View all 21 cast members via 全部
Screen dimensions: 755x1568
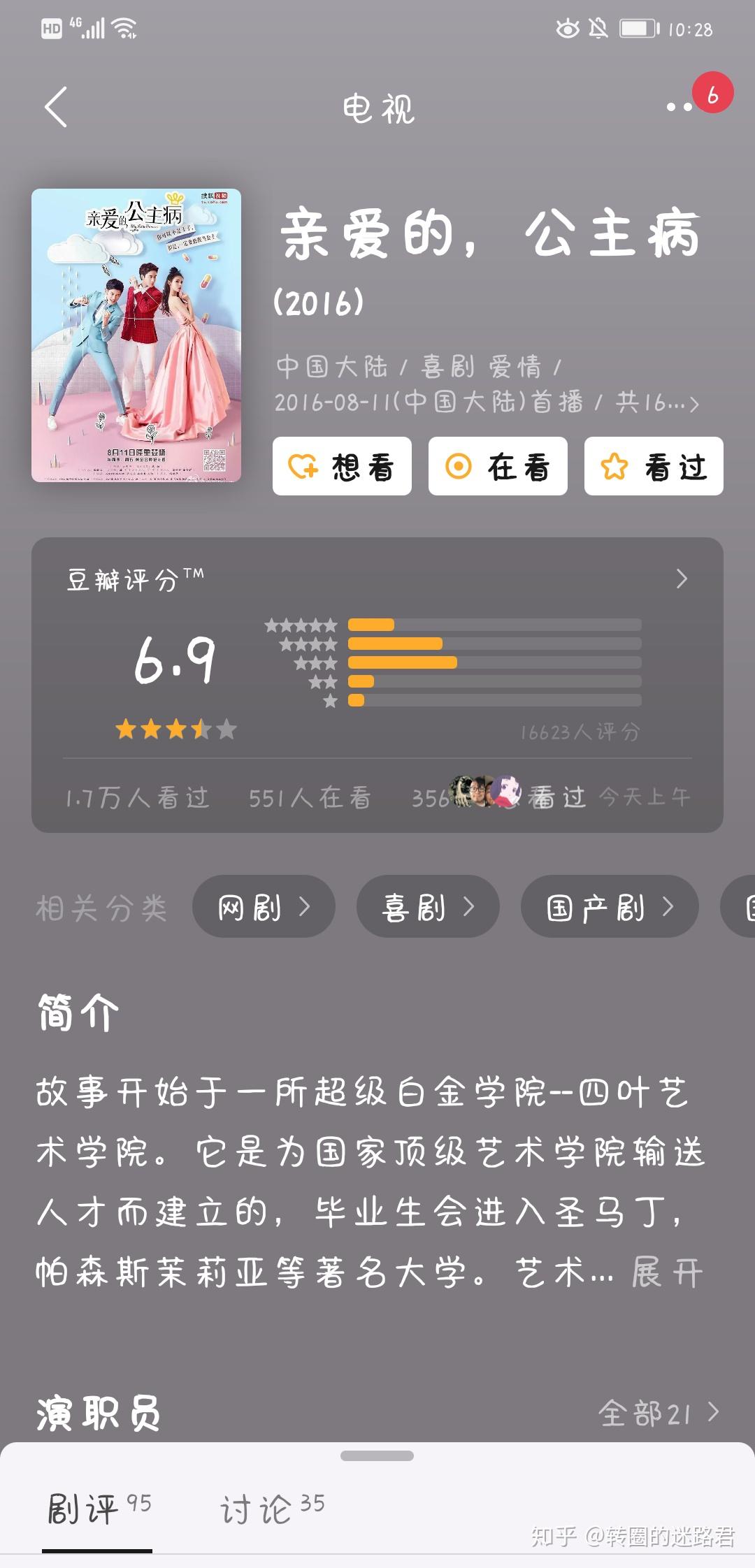pyautogui.click(x=659, y=1413)
